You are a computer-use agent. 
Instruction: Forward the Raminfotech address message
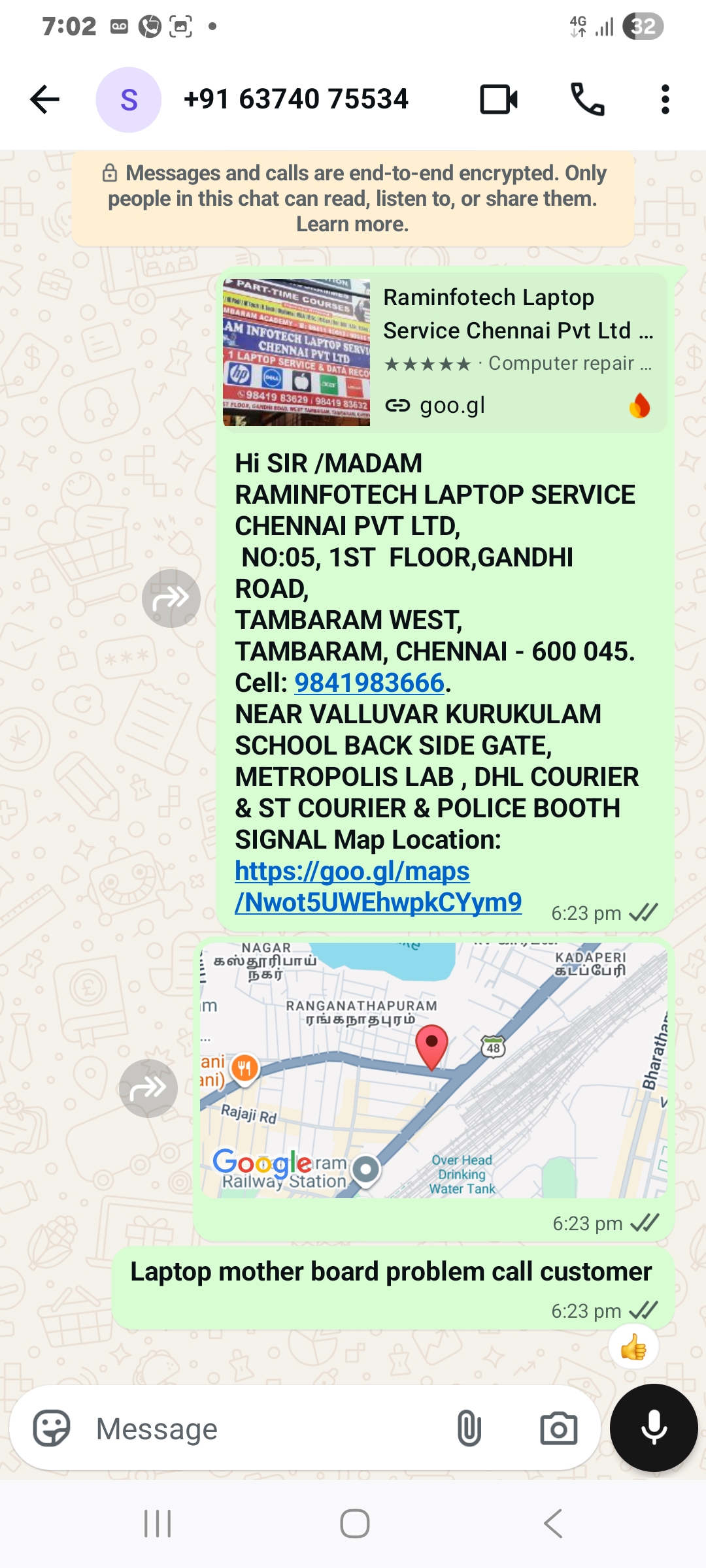tap(171, 598)
